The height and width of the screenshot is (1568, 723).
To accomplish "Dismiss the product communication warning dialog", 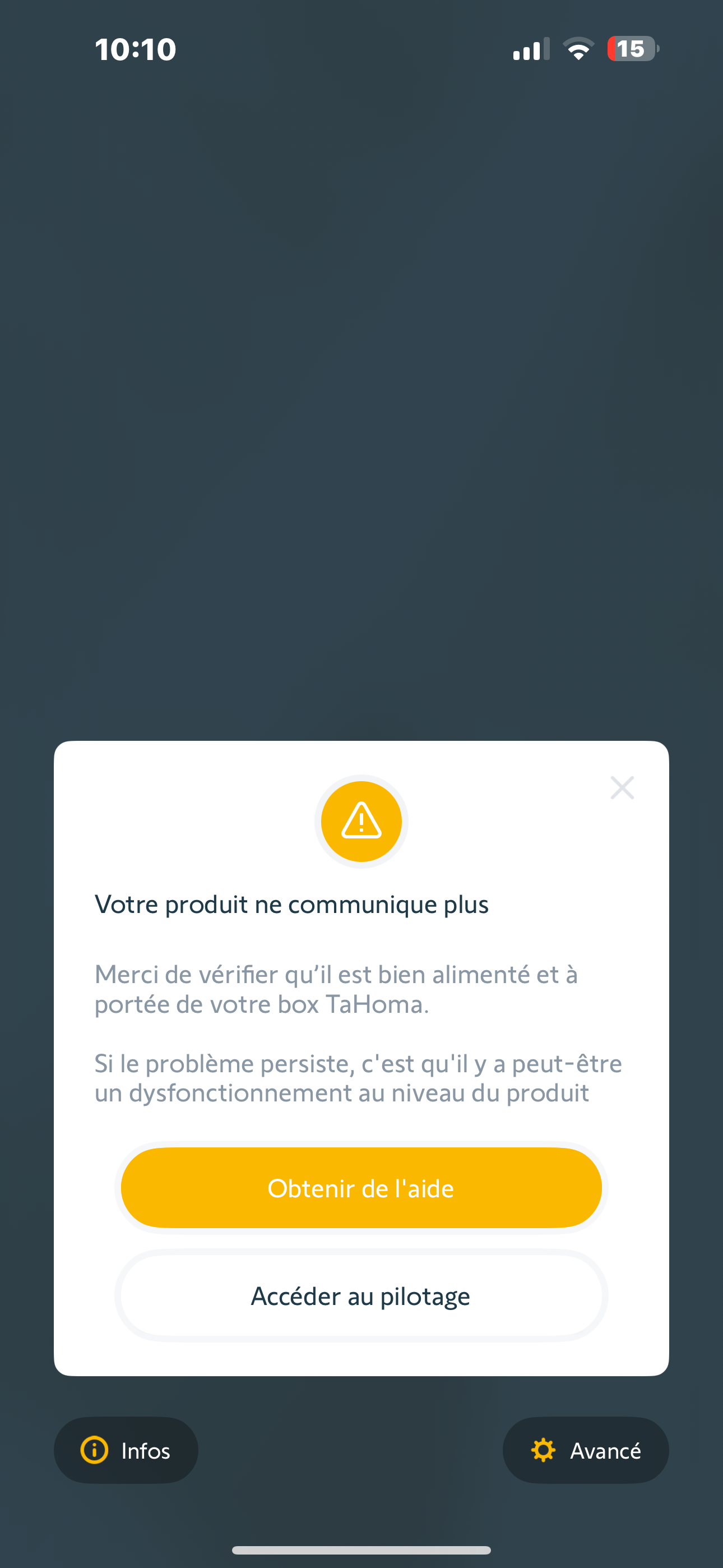I will tap(622, 788).
